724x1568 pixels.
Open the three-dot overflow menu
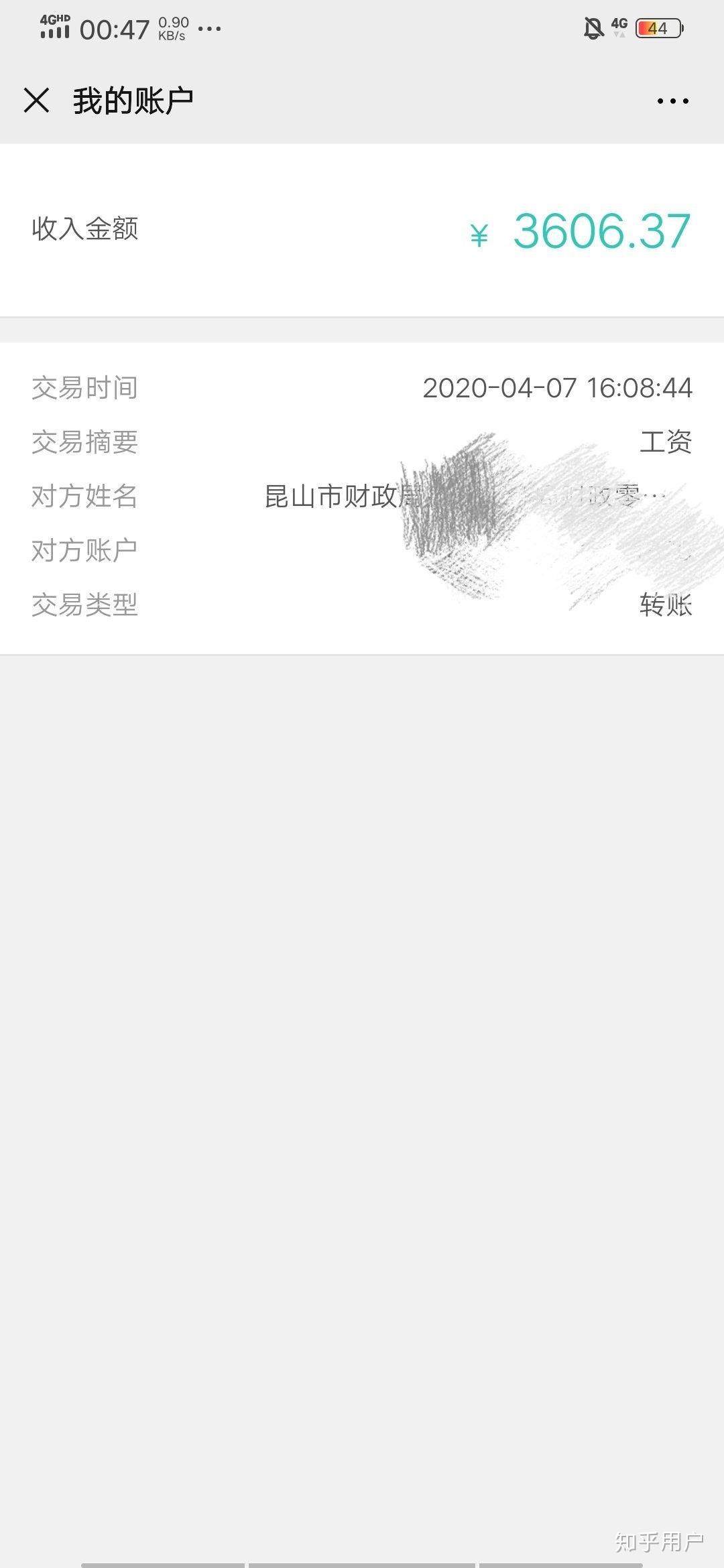(672, 101)
